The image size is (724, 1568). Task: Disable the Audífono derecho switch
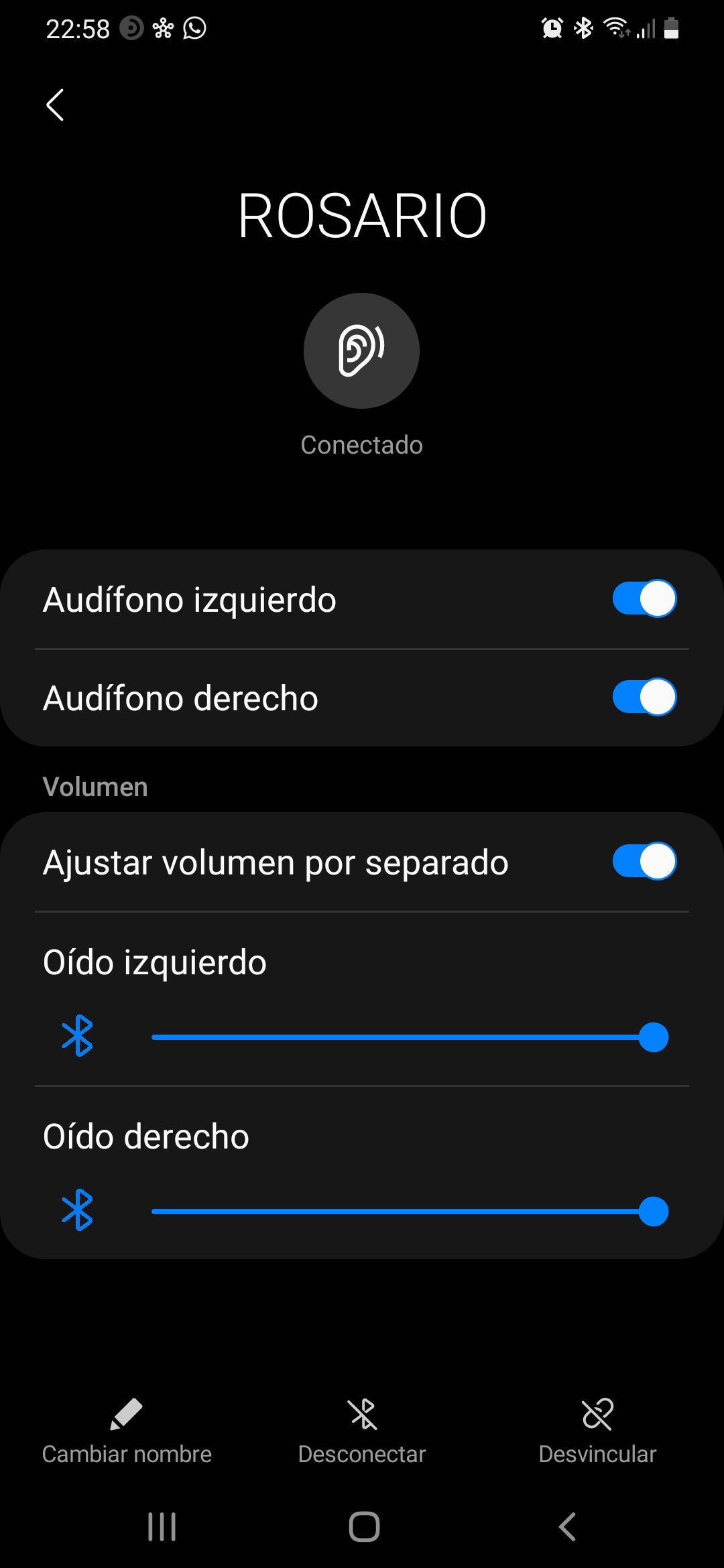[644, 697]
